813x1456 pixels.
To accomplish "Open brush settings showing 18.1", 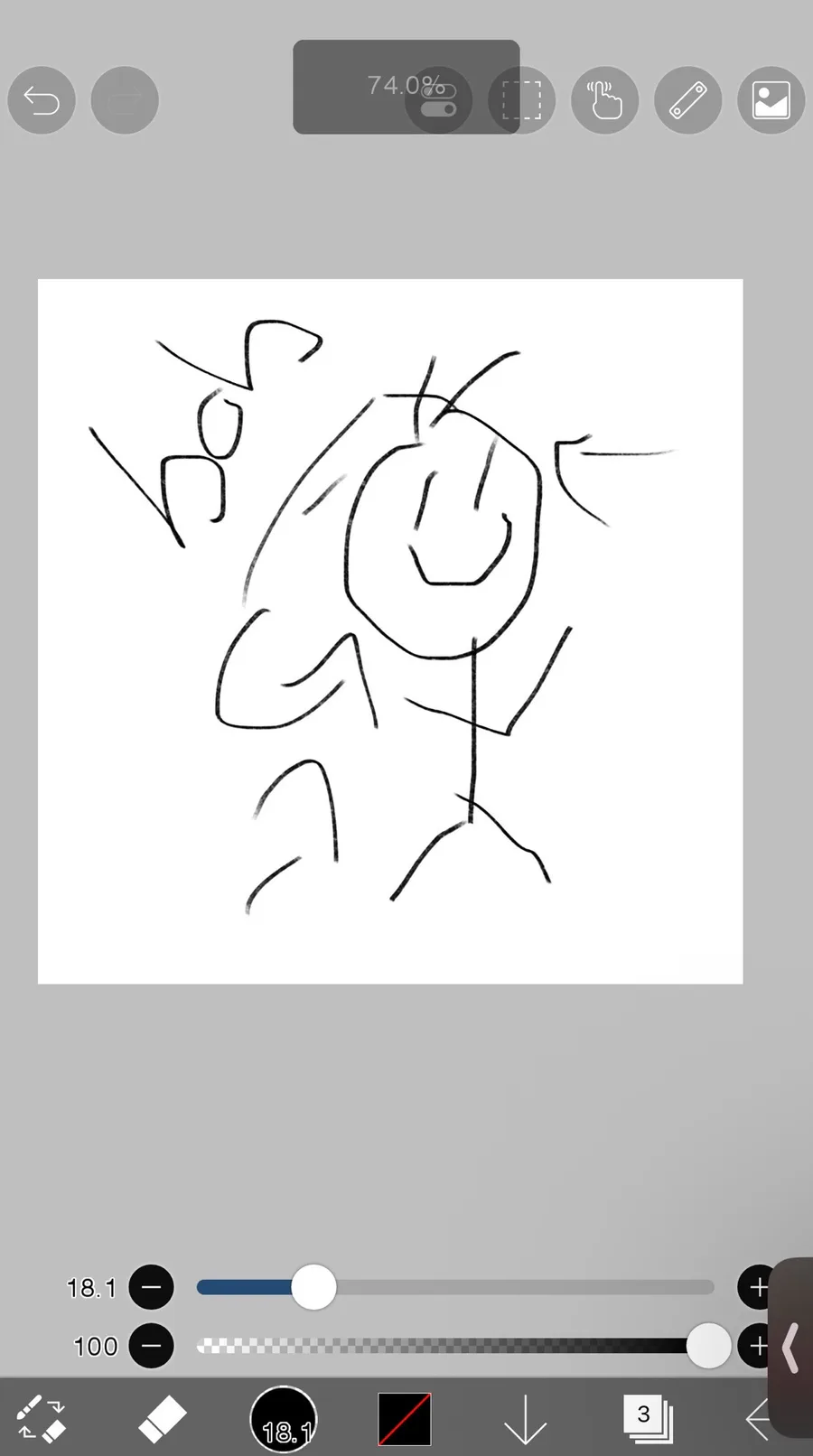I will [284, 1420].
